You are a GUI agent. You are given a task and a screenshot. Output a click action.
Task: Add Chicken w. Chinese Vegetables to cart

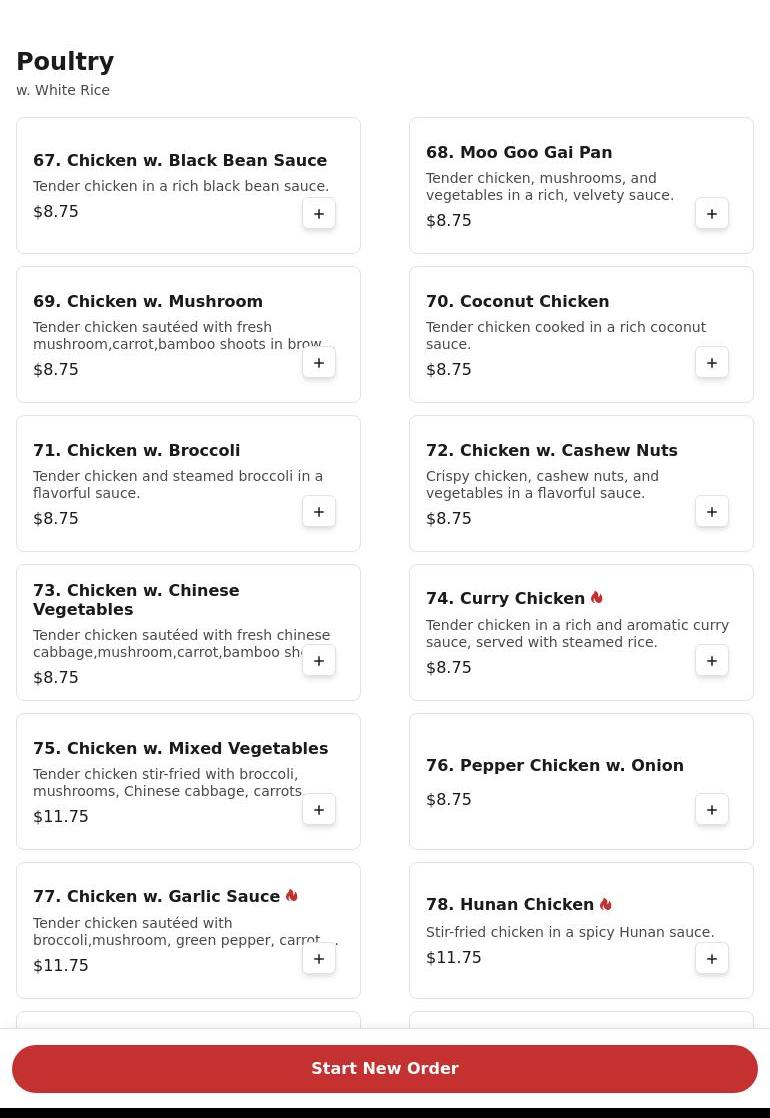click(x=318, y=660)
